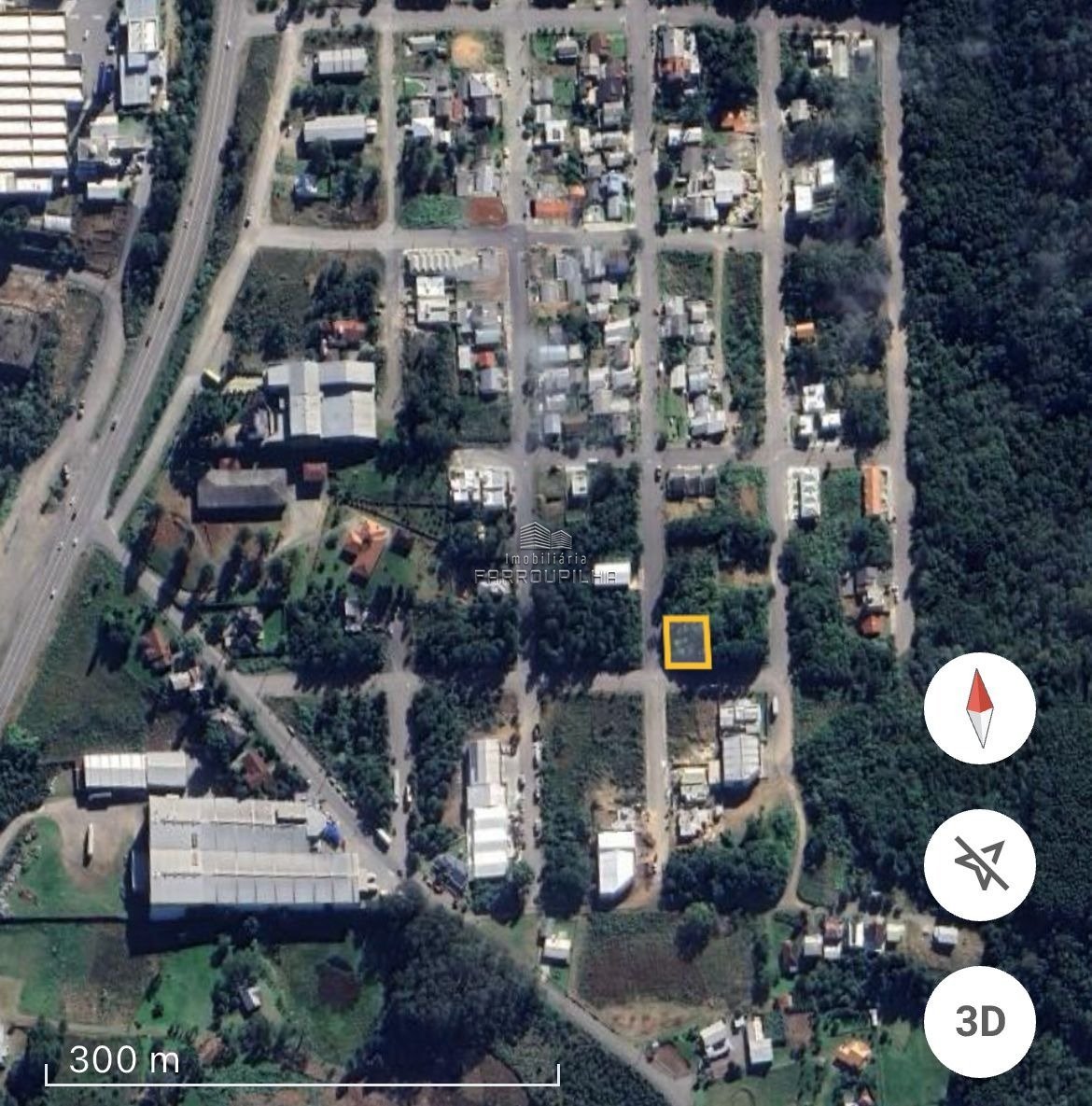The width and height of the screenshot is (1092, 1106).
Task: Tap the compass to reset north
Action: (979, 711)
